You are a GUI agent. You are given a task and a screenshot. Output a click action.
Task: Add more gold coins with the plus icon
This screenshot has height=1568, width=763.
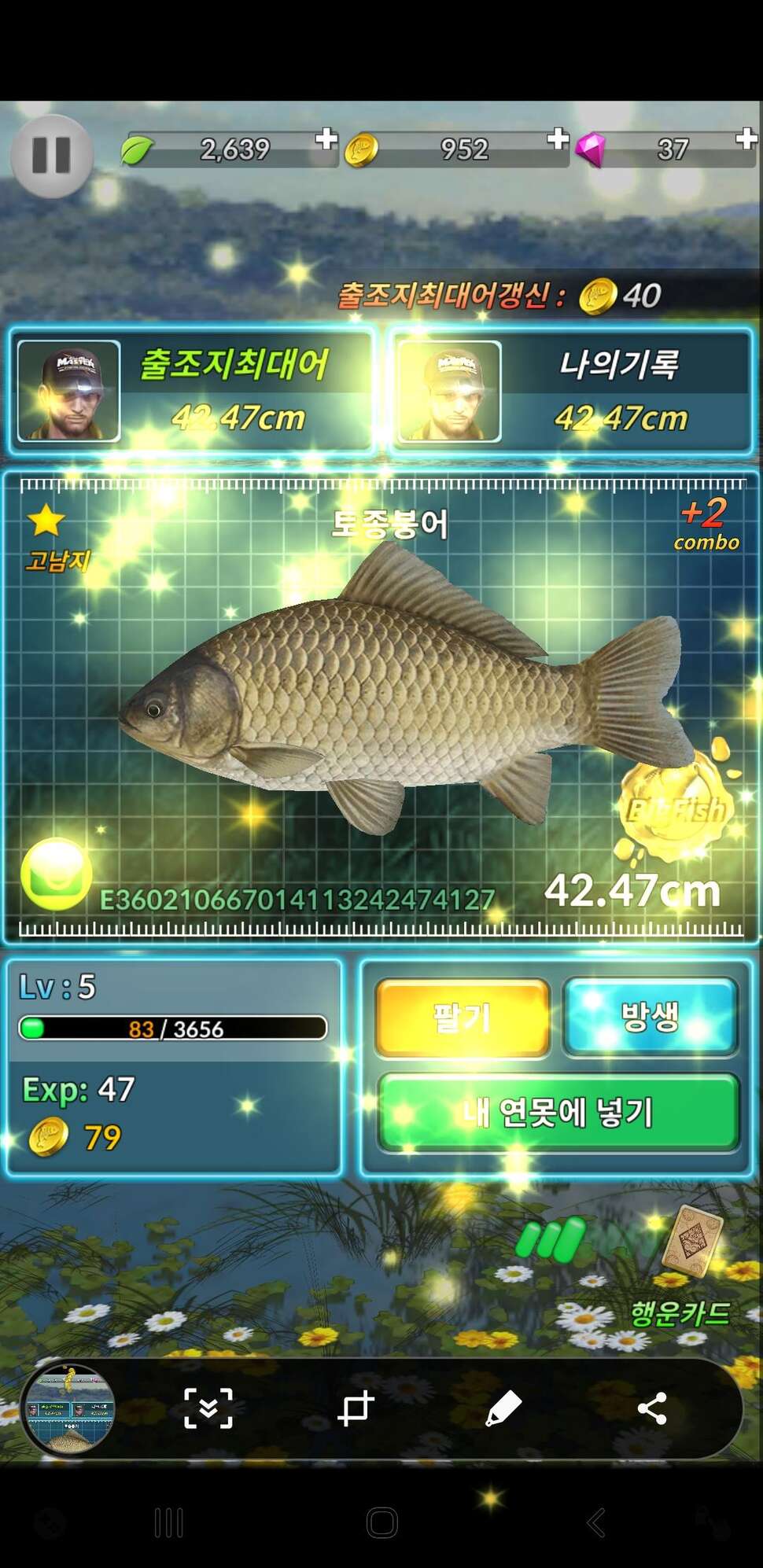pyautogui.click(x=558, y=139)
